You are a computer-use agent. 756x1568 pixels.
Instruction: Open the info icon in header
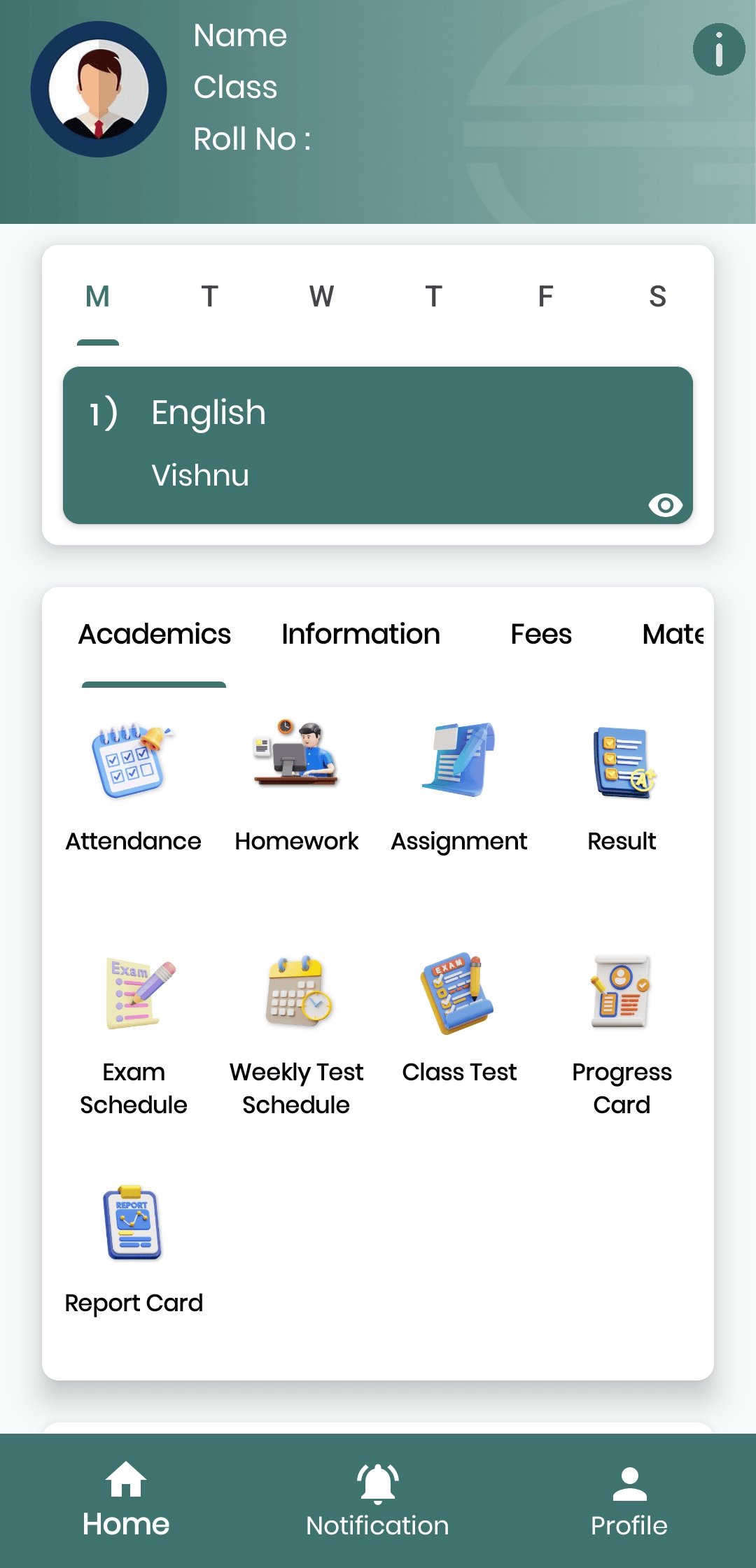(718, 50)
